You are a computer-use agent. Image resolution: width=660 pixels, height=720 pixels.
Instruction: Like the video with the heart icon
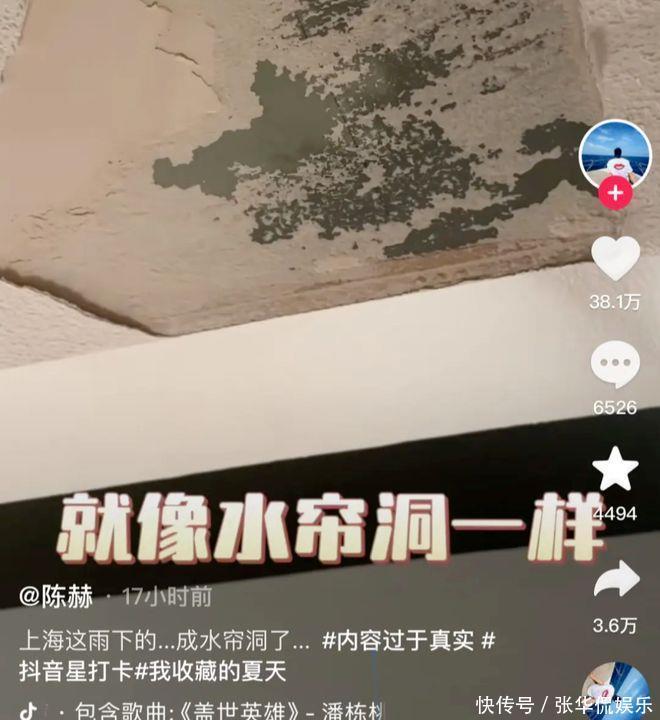[615, 259]
